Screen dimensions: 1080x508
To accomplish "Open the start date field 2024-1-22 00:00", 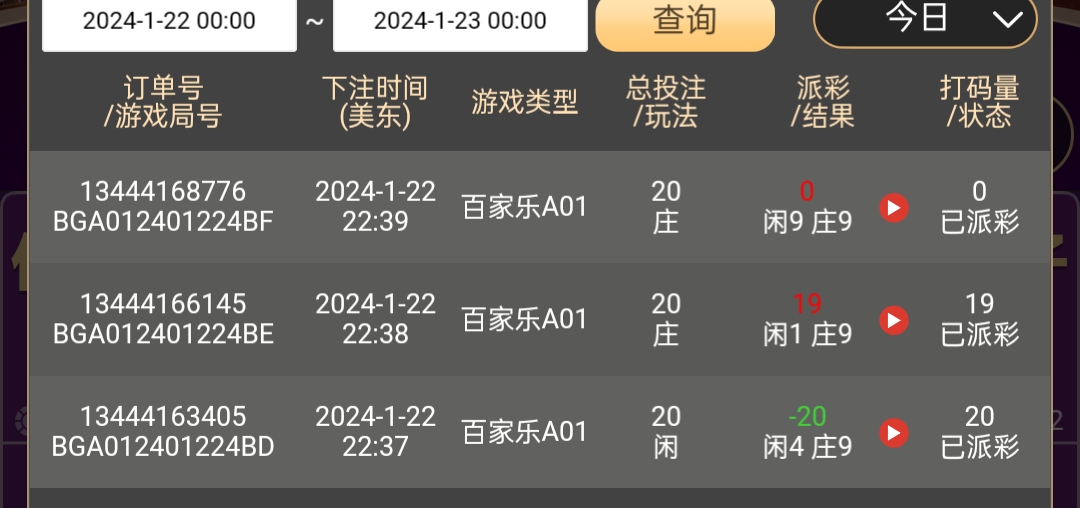I will coord(169,21).
